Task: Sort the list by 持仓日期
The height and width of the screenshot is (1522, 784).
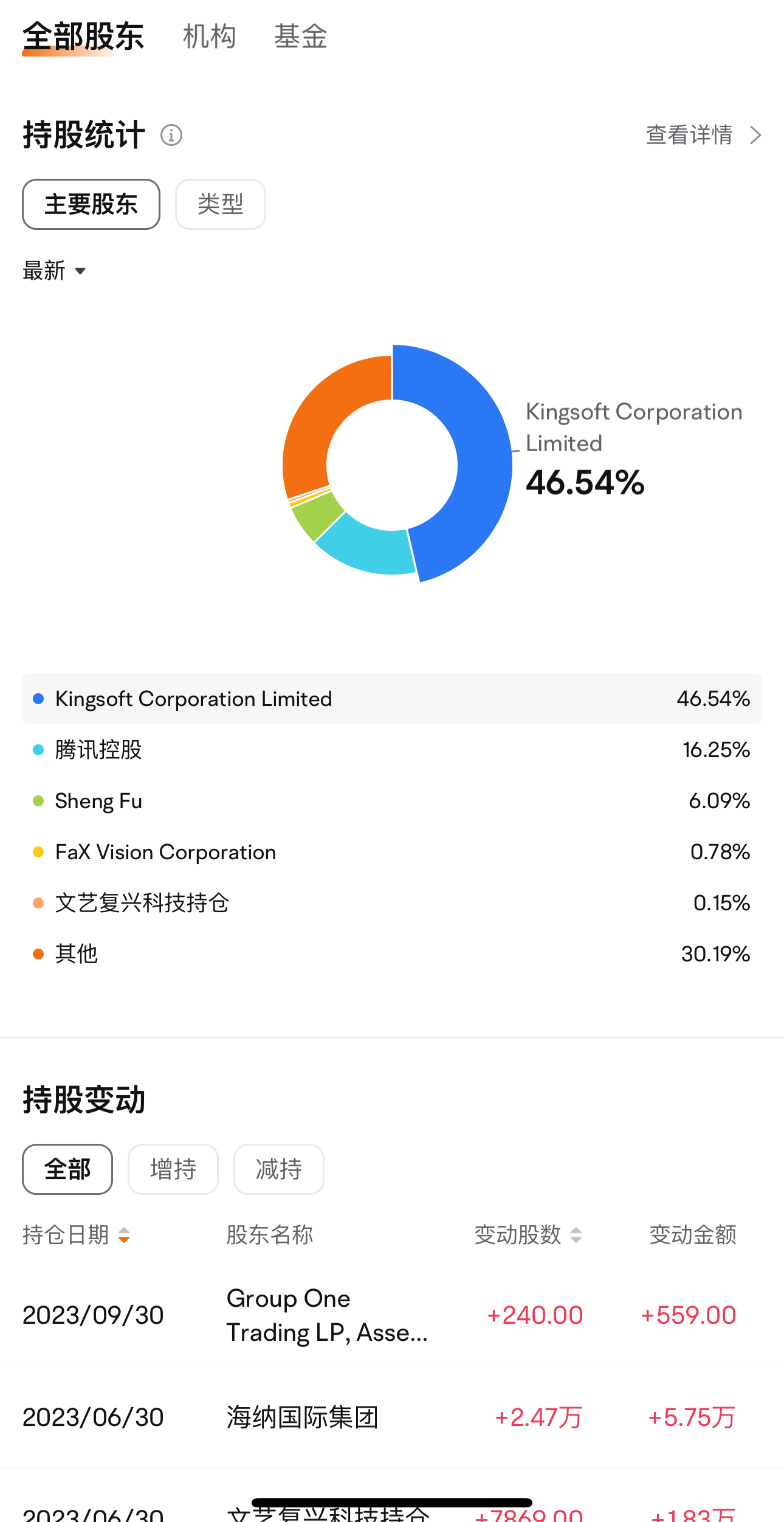Action: 77,1235
